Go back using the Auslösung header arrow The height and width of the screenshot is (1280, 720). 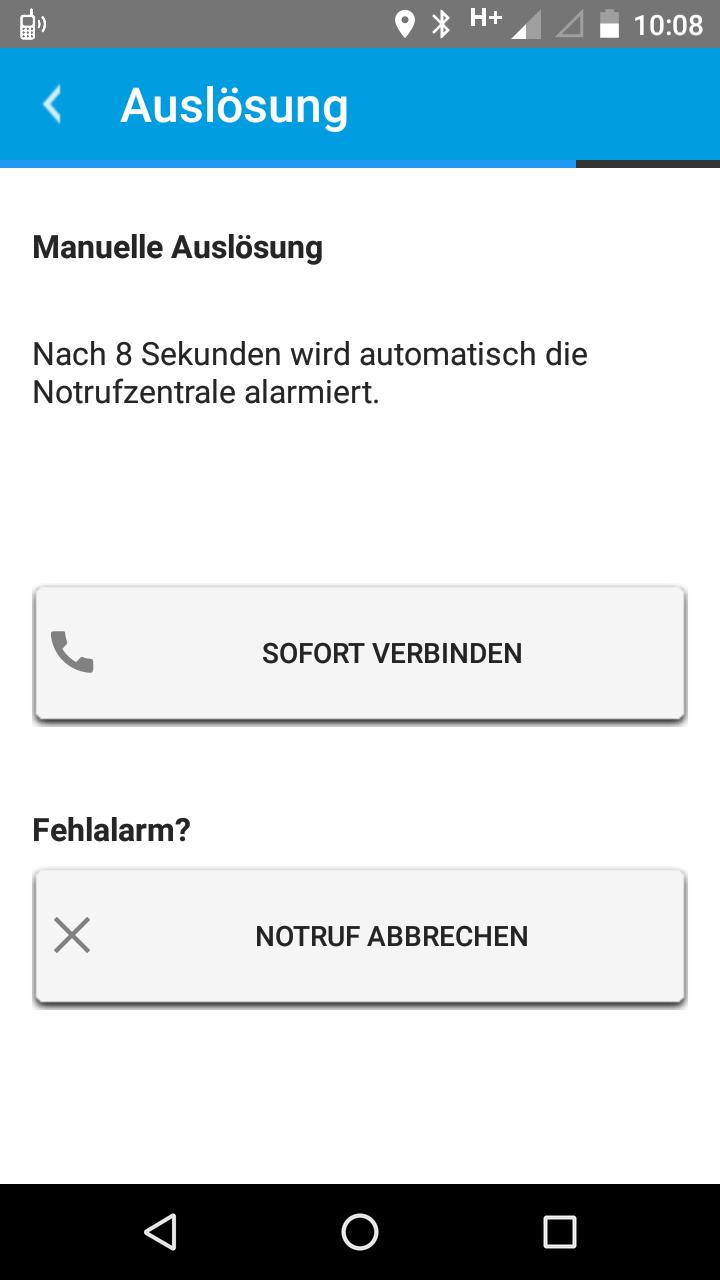(52, 105)
